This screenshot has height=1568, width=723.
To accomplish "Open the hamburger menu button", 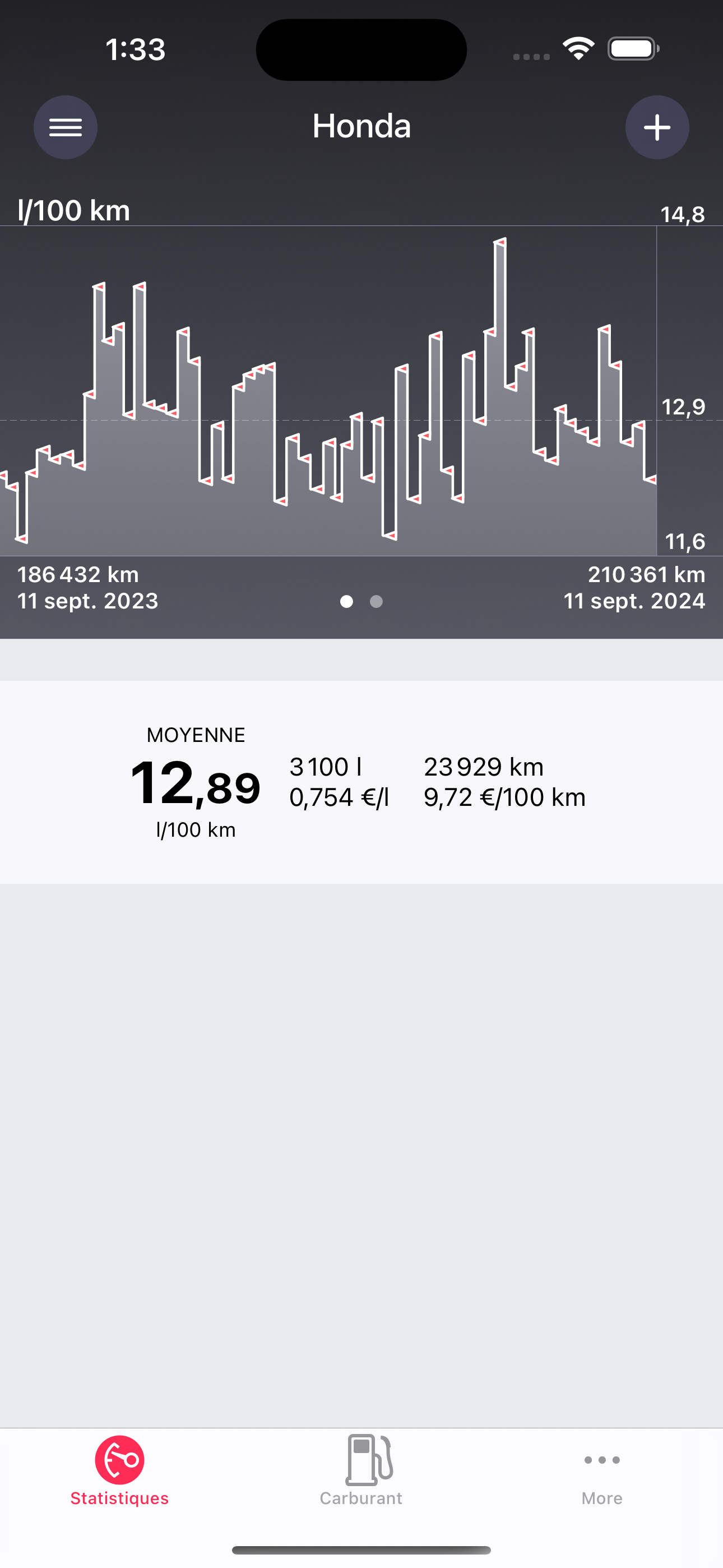I will tap(65, 127).
